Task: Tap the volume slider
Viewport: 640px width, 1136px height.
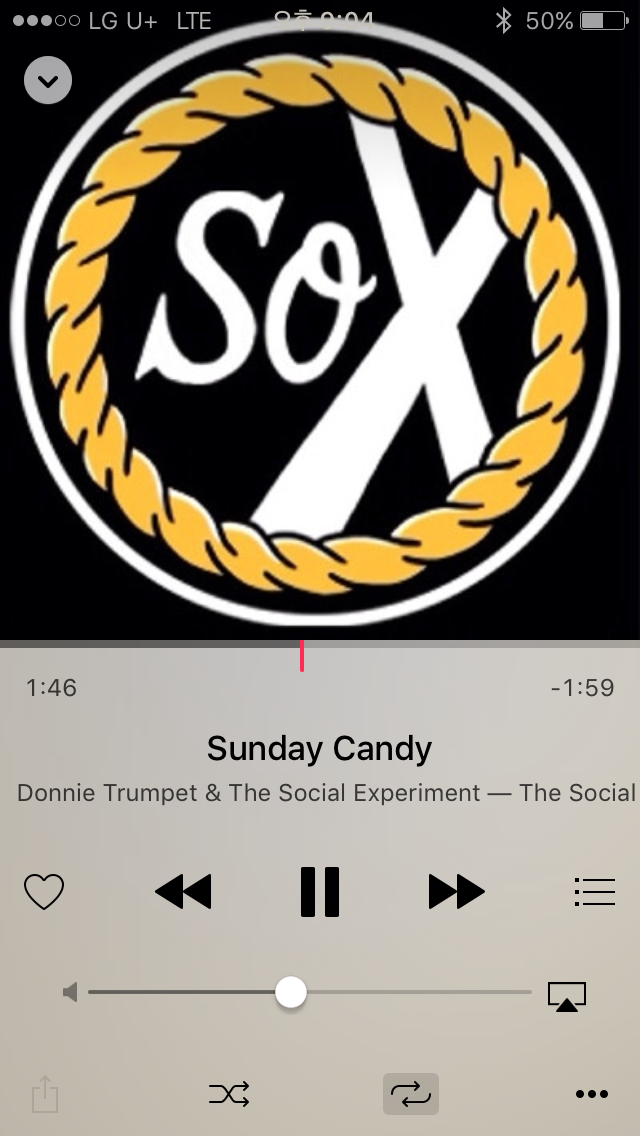Action: coord(291,992)
